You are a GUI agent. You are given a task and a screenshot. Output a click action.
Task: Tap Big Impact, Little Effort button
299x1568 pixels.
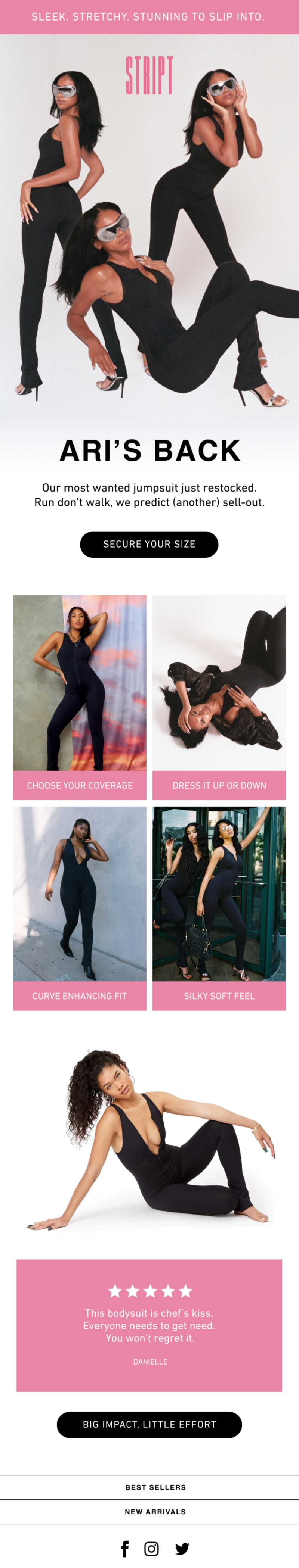coord(149,1424)
